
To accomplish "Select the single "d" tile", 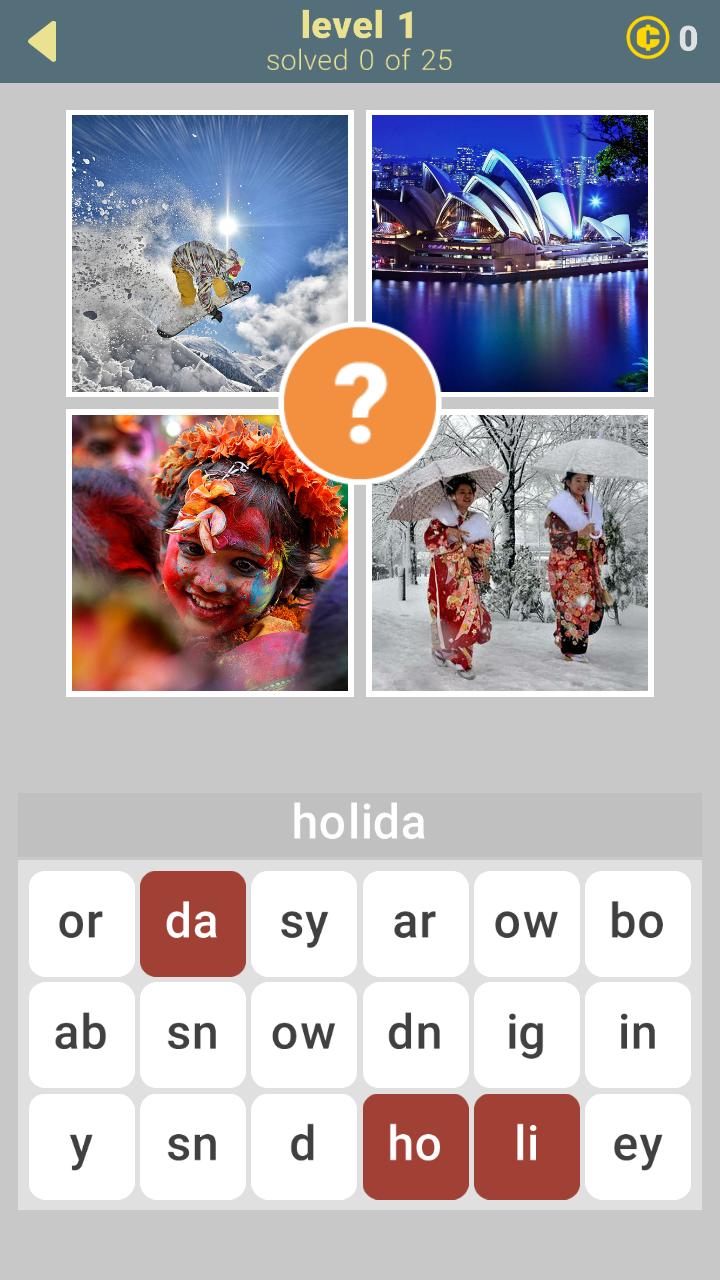I will pyautogui.click(x=303, y=1146).
